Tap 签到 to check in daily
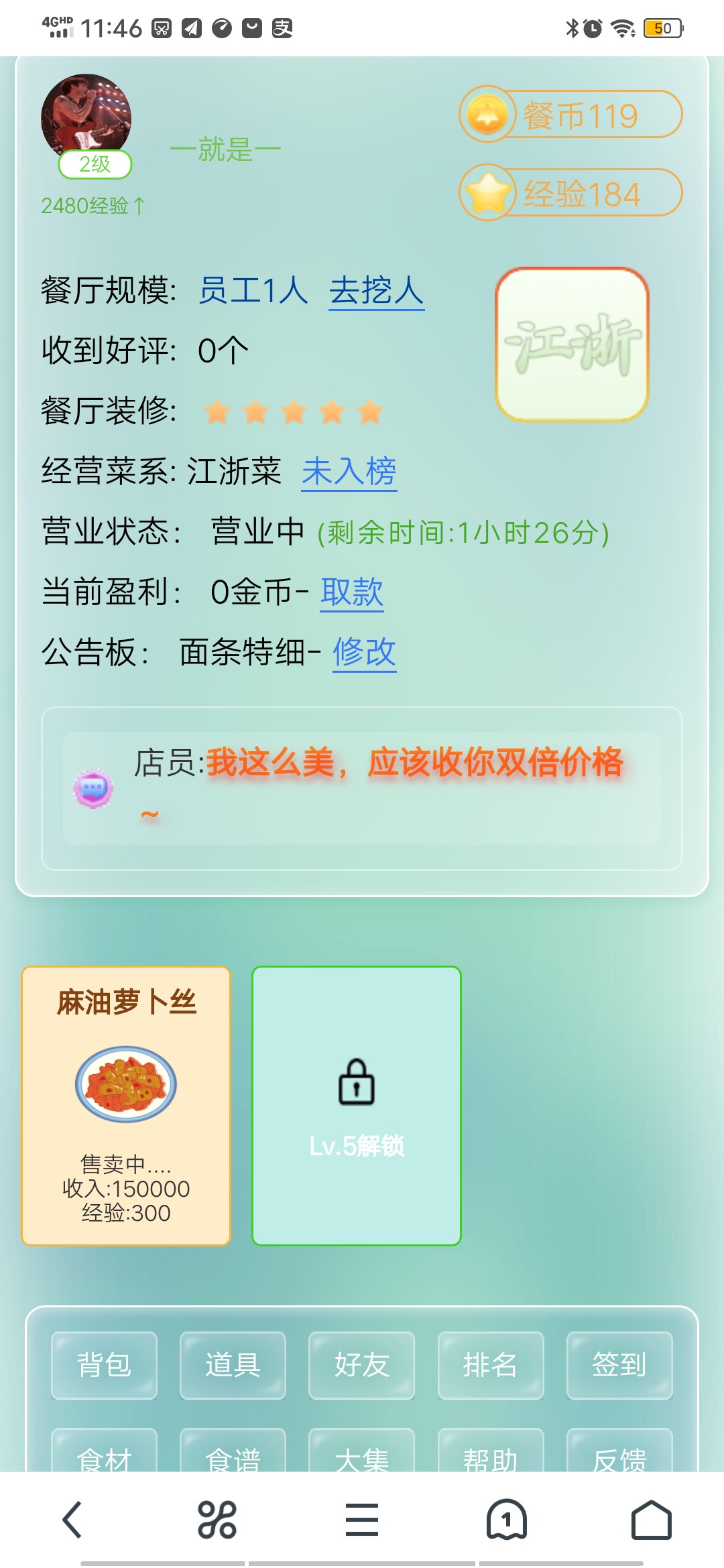Screen dimensions: 724x1568 [619, 1366]
